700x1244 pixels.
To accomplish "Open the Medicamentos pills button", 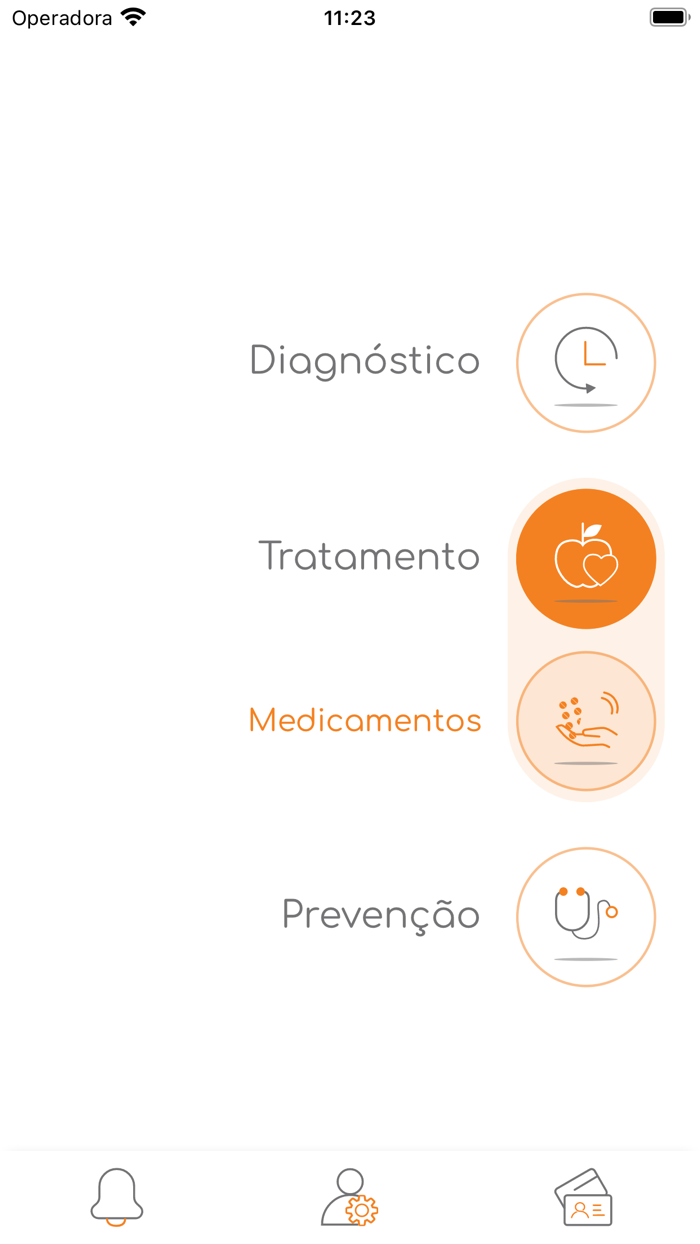I will coord(586,721).
